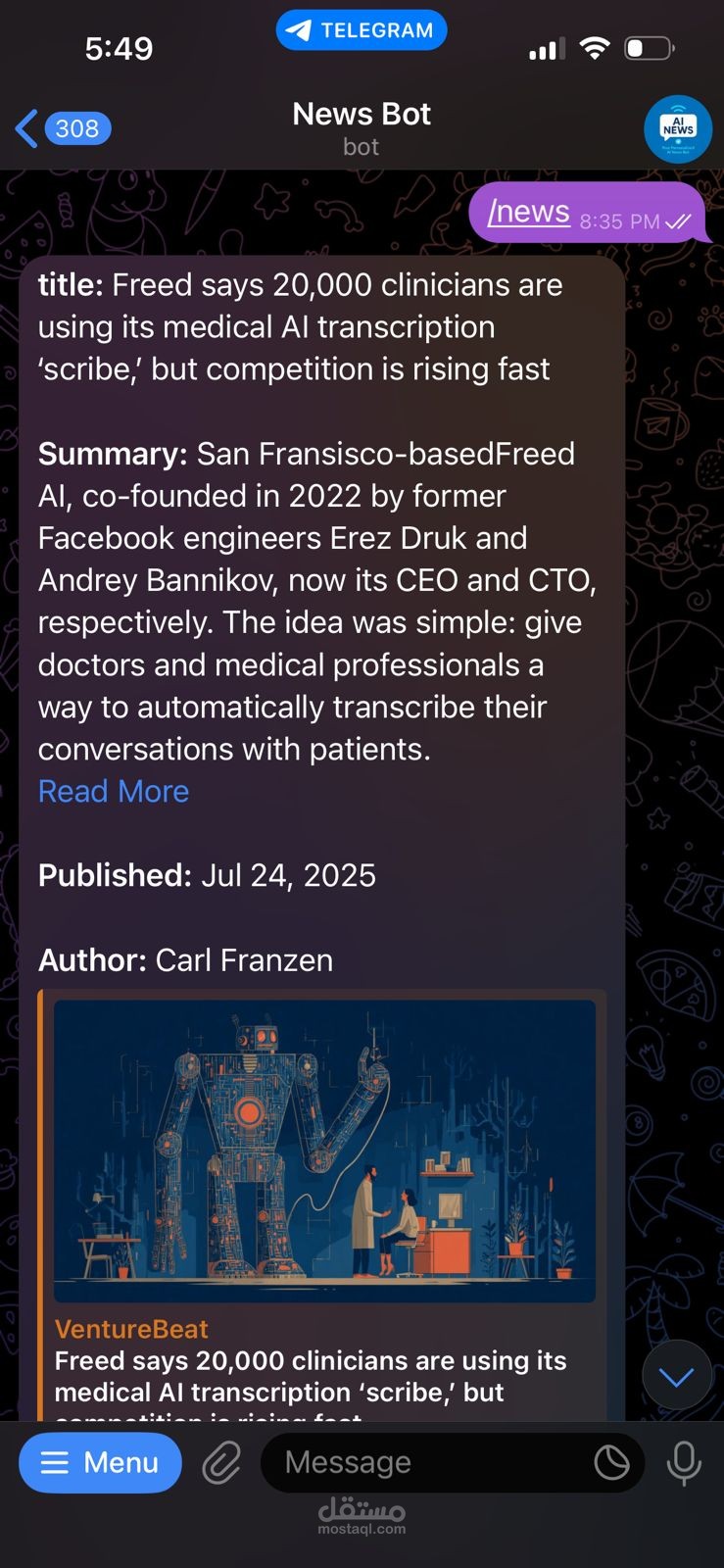The width and height of the screenshot is (724, 1568).
Task: Open the News Bot chat info header
Action: [x=362, y=128]
